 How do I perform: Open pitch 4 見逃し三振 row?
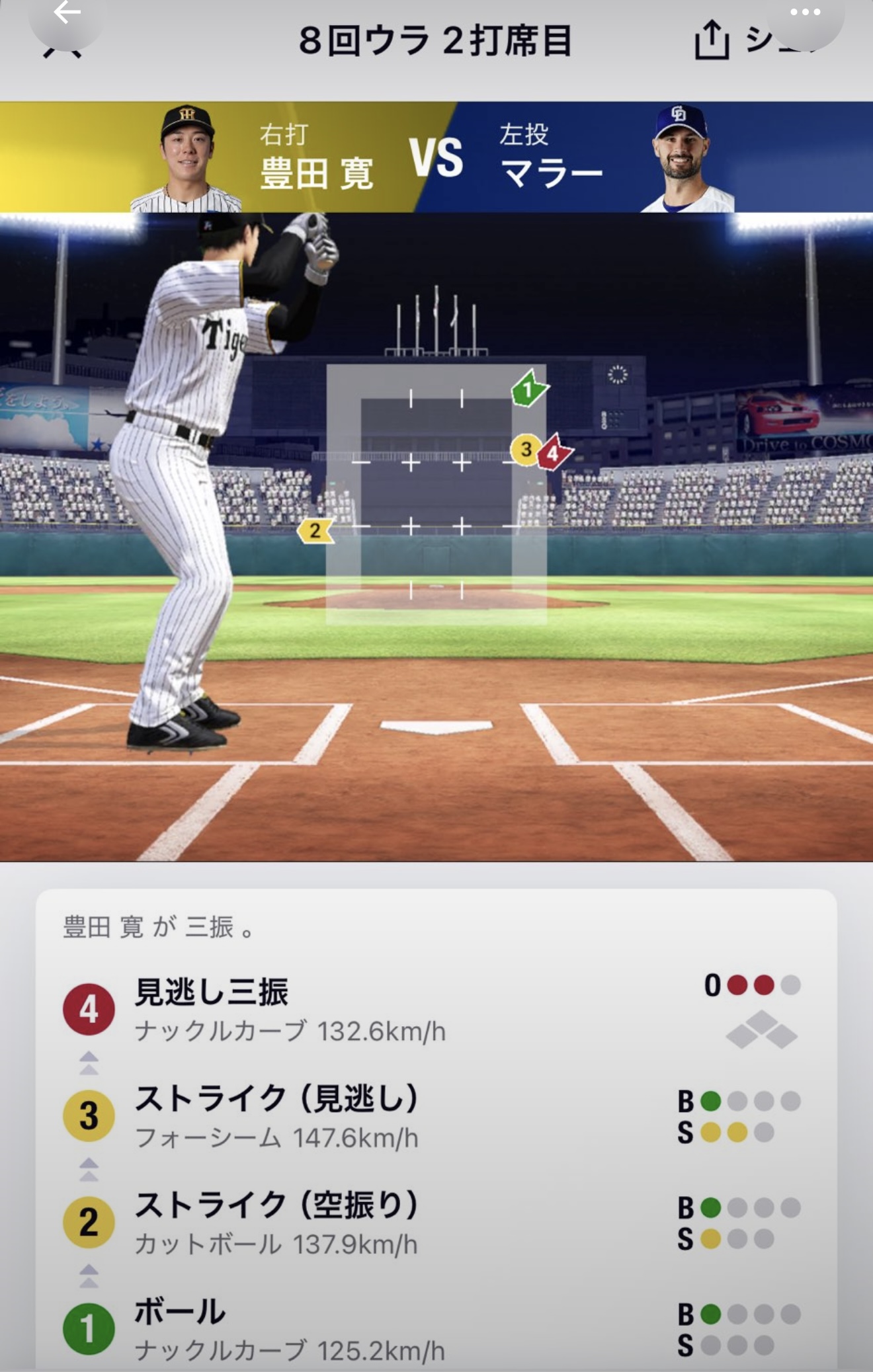436,1010
